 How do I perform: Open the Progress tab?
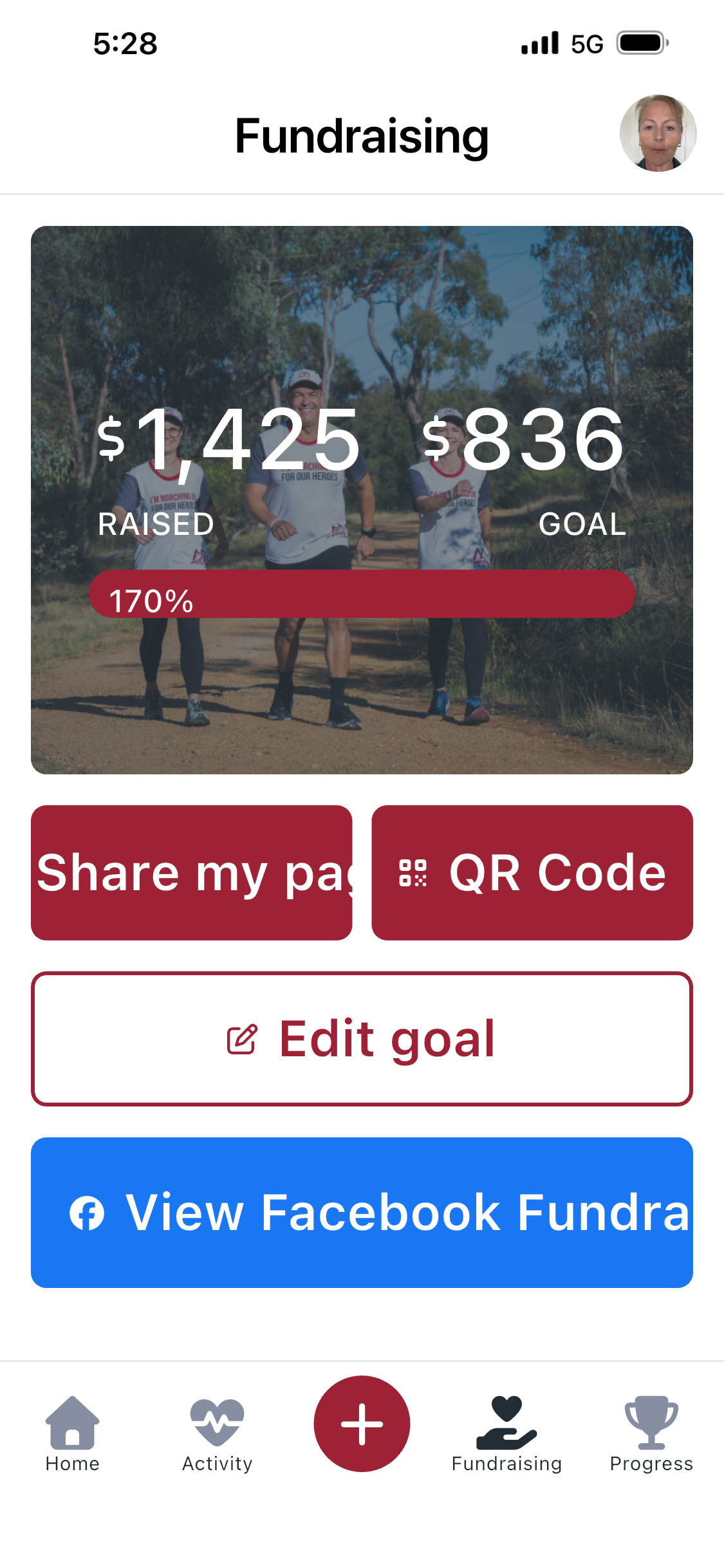[x=651, y=1433]
